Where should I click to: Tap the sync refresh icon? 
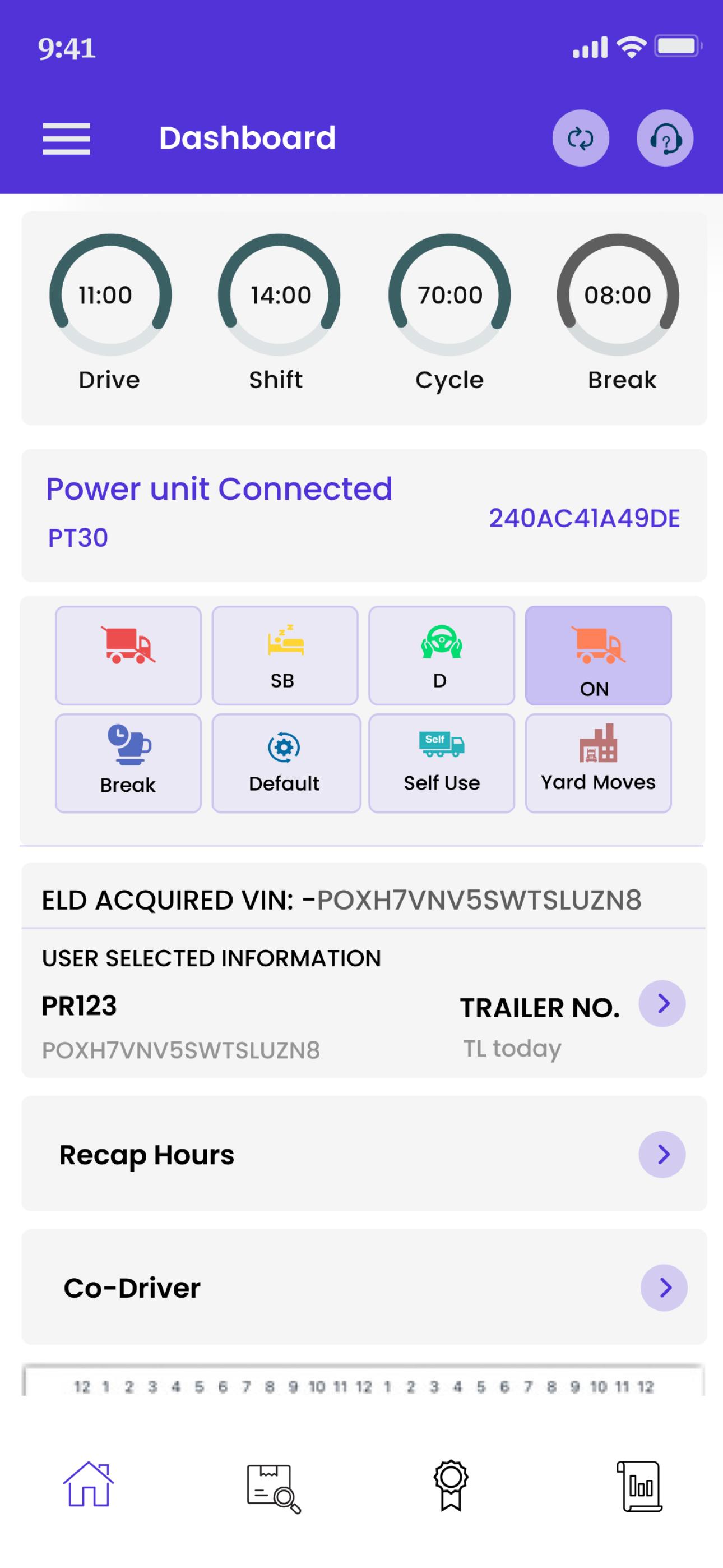(580, 138)
